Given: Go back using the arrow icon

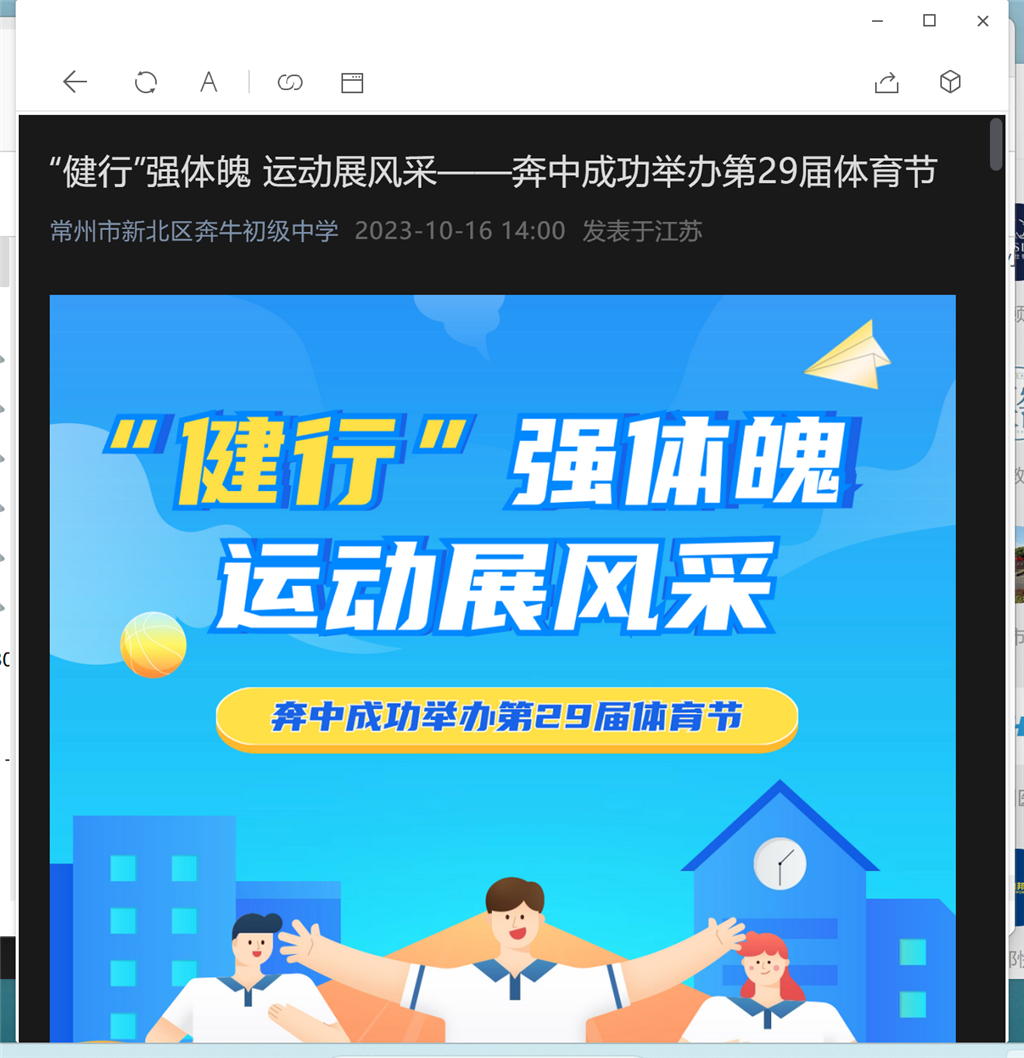Looking at the screenshot, I should 75,83.
